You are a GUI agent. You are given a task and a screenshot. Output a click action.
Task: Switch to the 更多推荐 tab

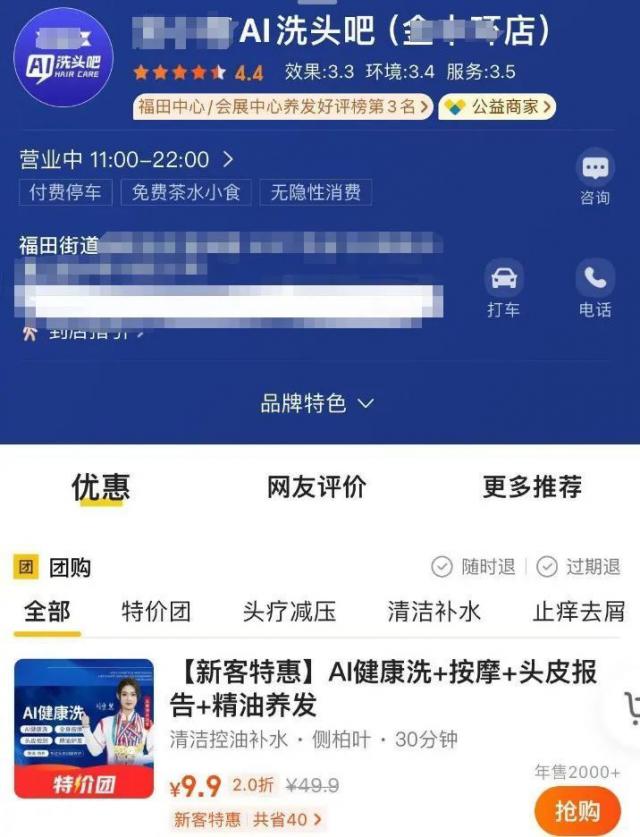click(532, 487)
